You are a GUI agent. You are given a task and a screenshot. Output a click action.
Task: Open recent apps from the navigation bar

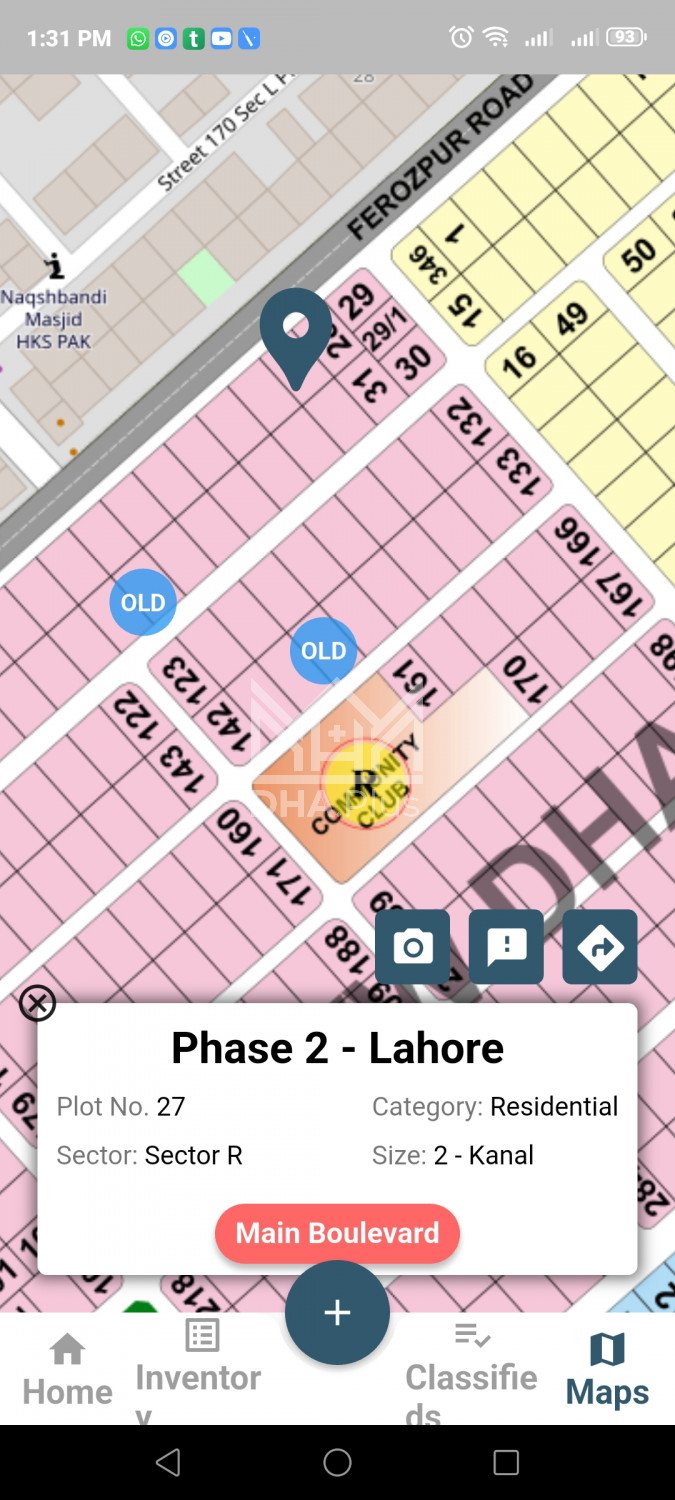(506, 1462)
